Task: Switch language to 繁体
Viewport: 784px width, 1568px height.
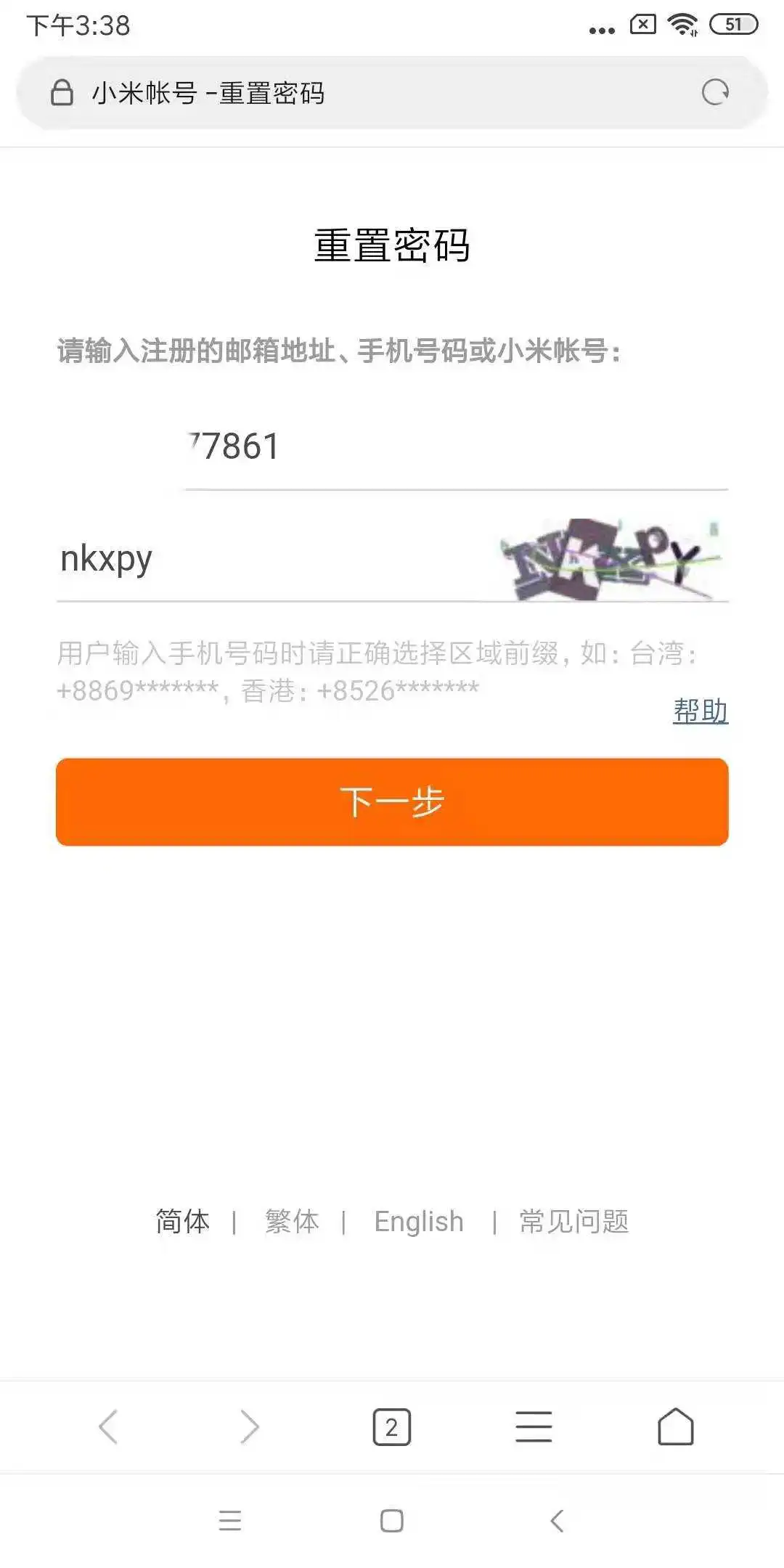Action: pos(292,1222)
